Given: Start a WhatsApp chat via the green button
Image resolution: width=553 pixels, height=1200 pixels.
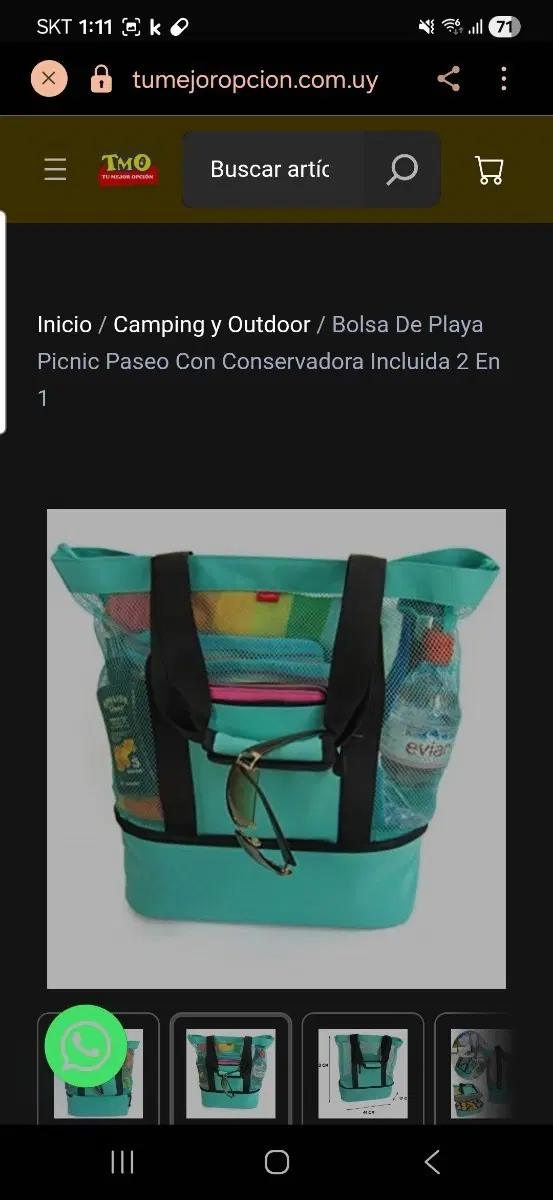Looking at the screenshot, I should [85, 1046].
